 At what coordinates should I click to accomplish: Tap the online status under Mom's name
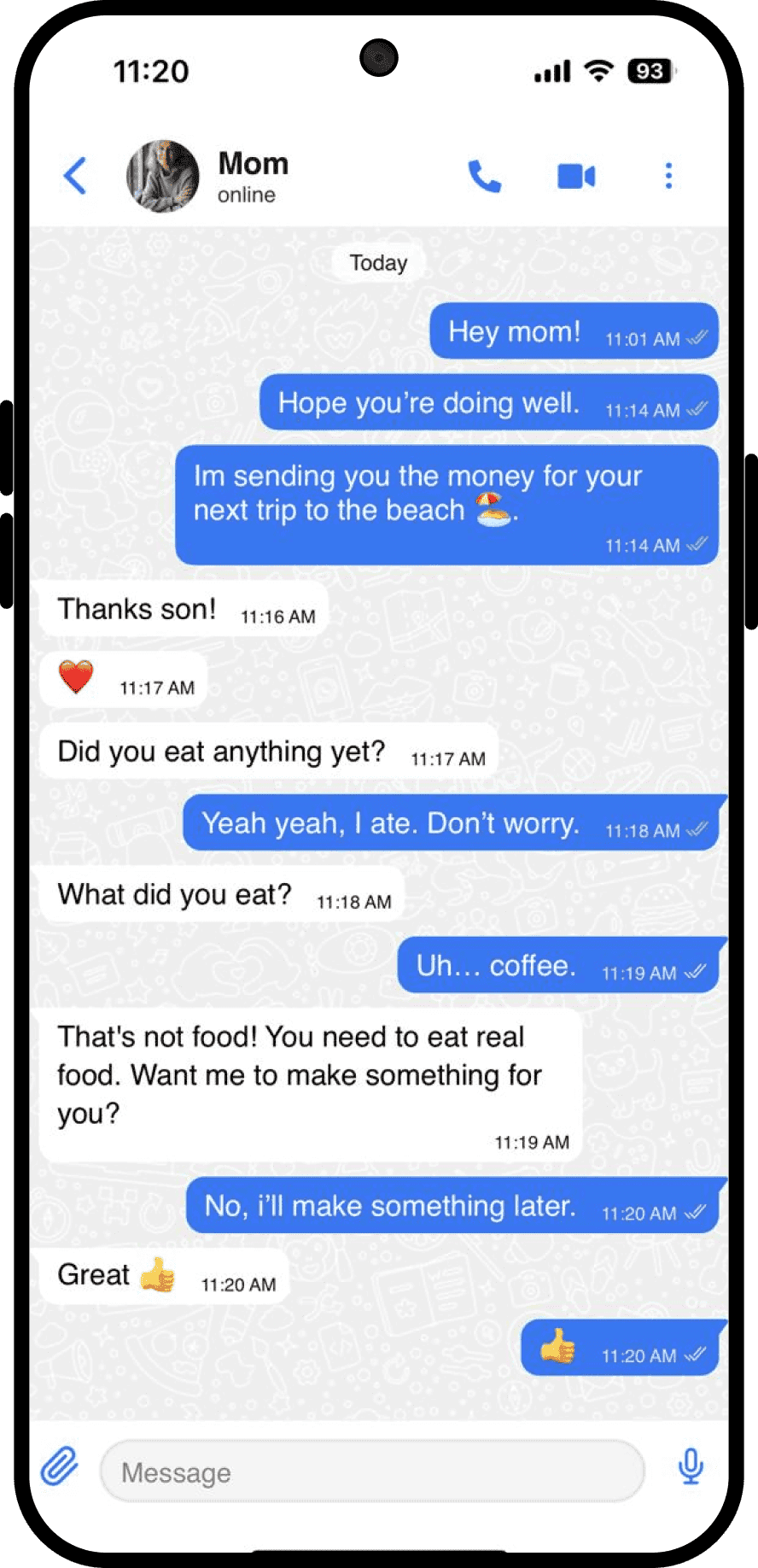click(x=247, y=195)
